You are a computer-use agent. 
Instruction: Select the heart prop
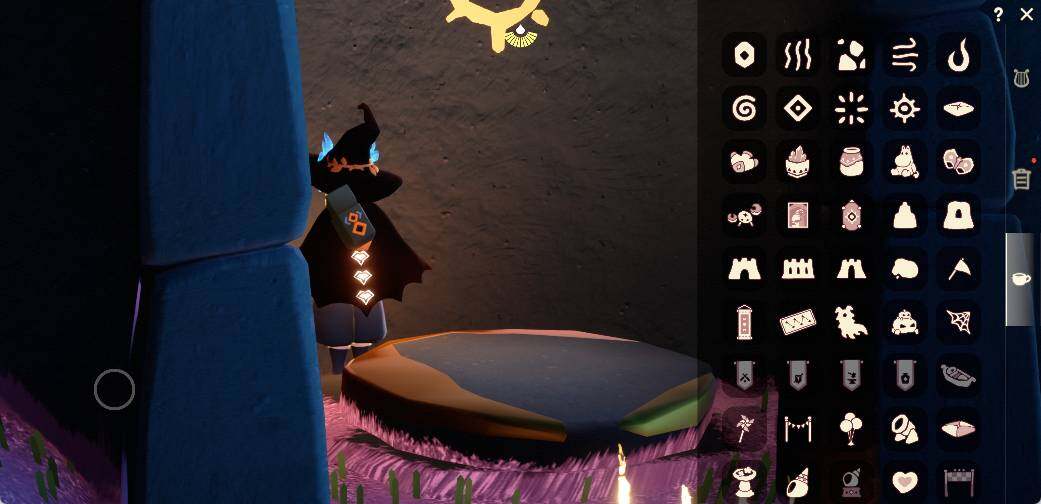(904, 482)
